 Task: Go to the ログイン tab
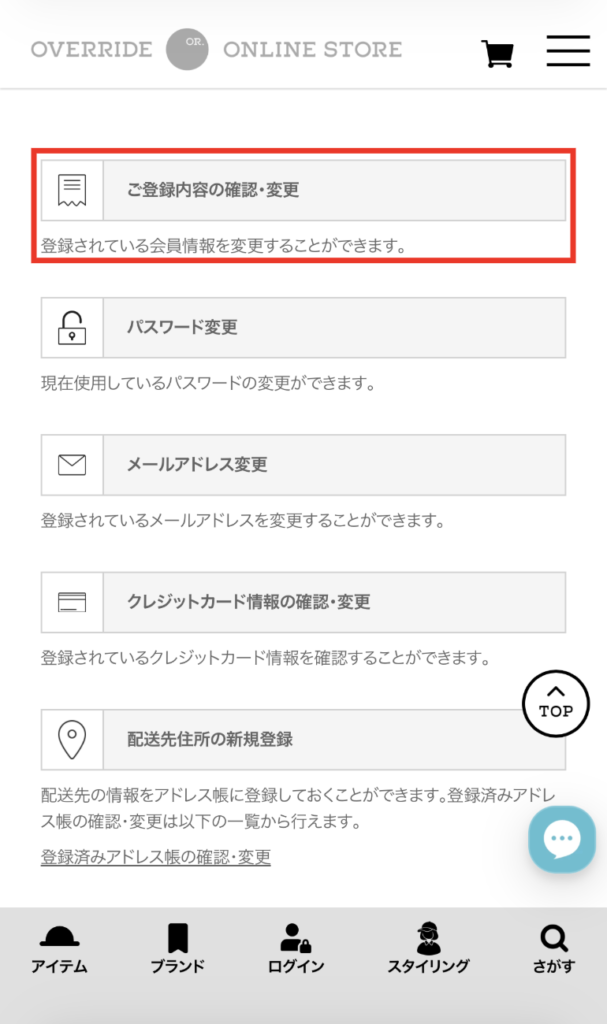coord(296,948)
